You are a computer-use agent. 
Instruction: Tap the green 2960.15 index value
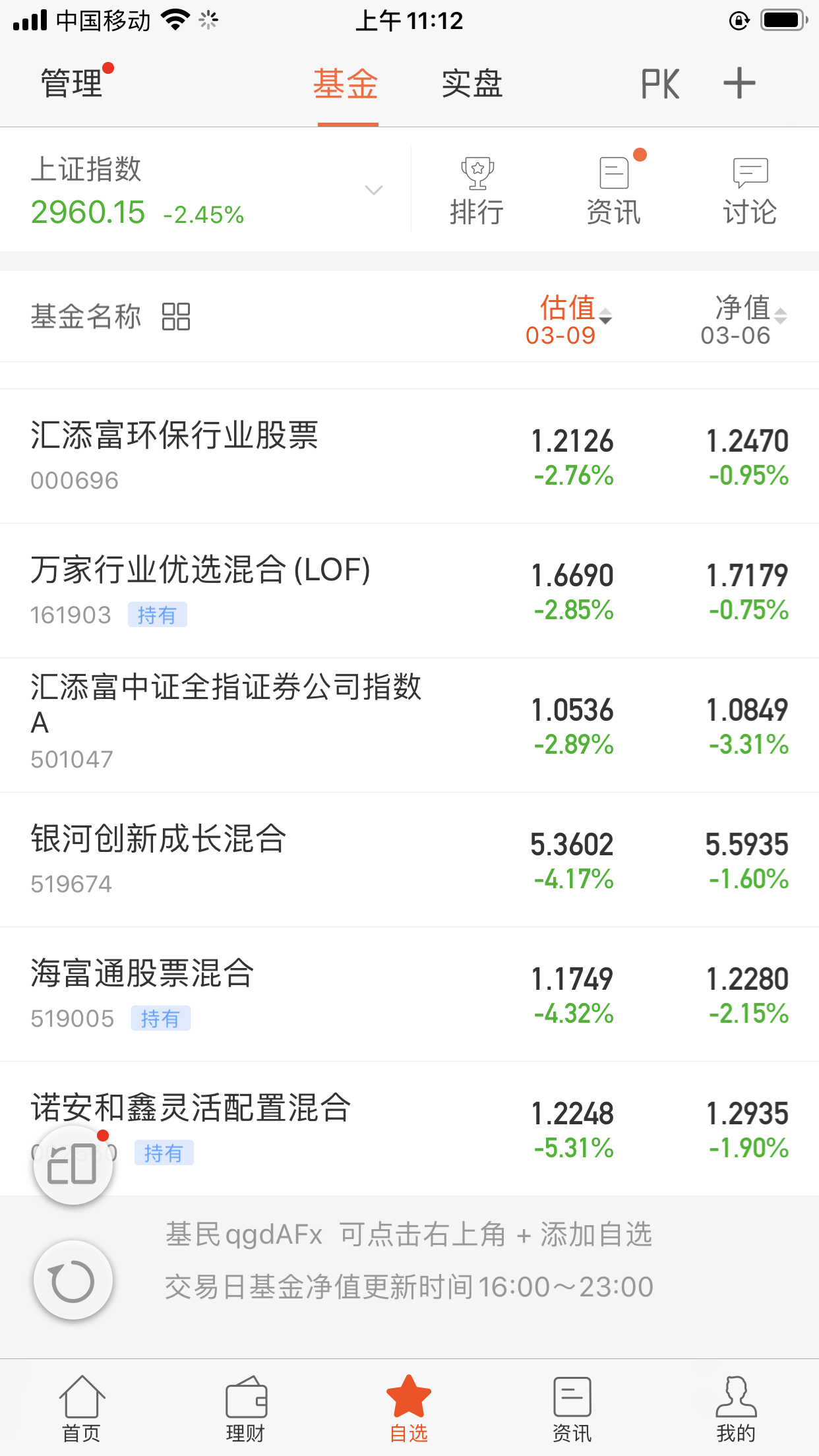point(88,212)
